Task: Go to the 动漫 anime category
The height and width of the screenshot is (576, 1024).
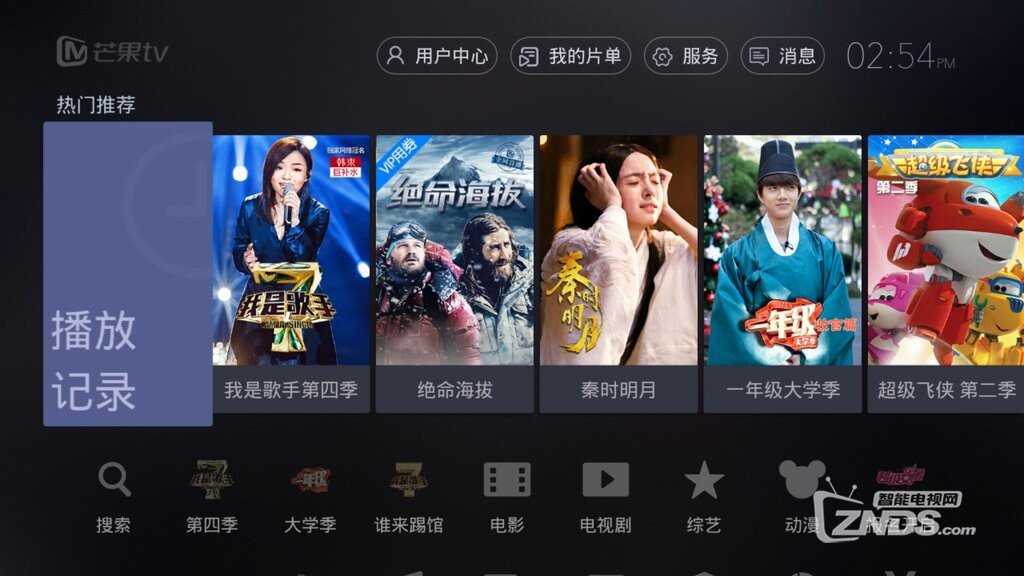Action: 801,495
